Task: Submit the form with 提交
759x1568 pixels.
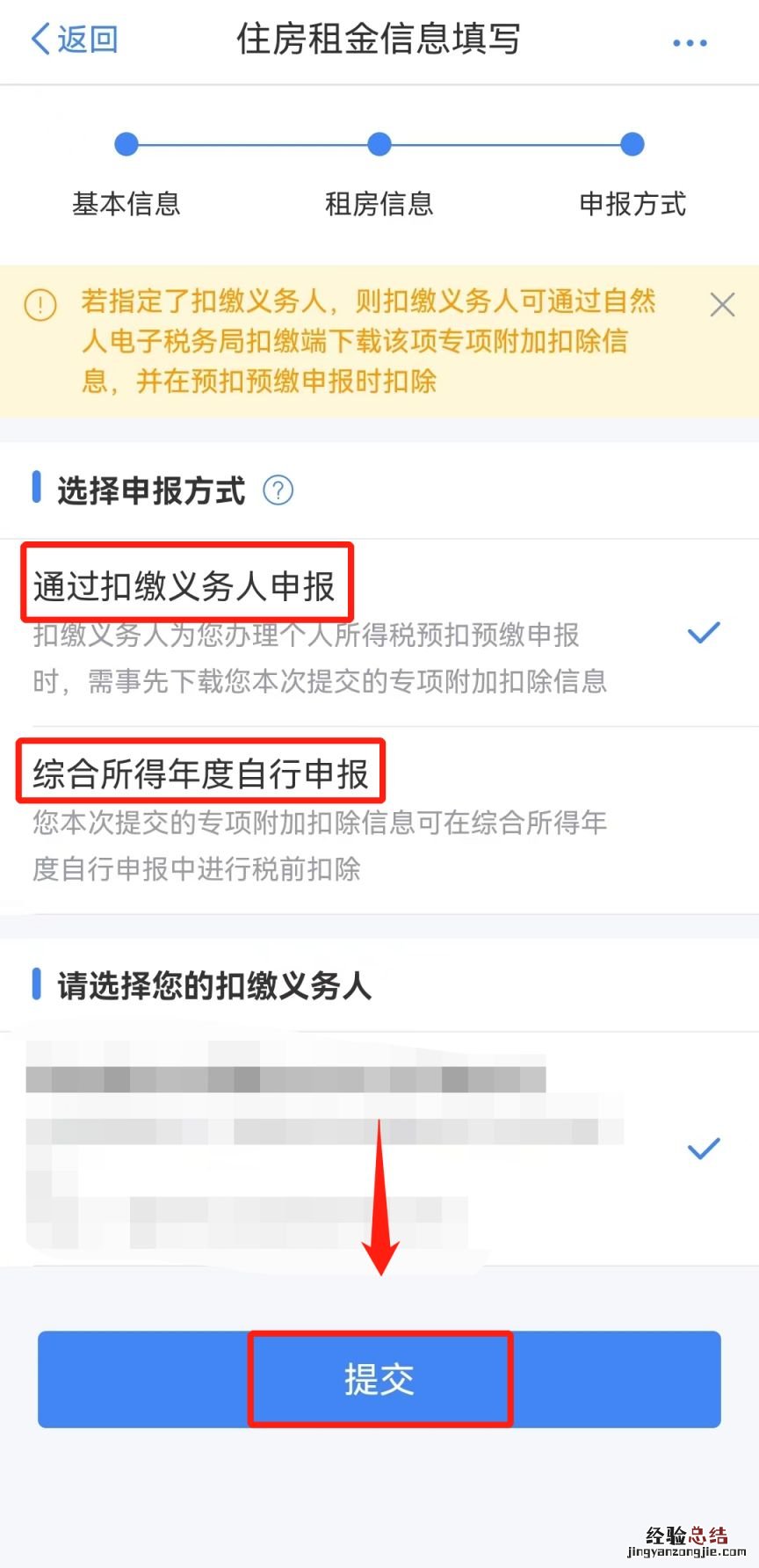Action: pos(379,1378)
